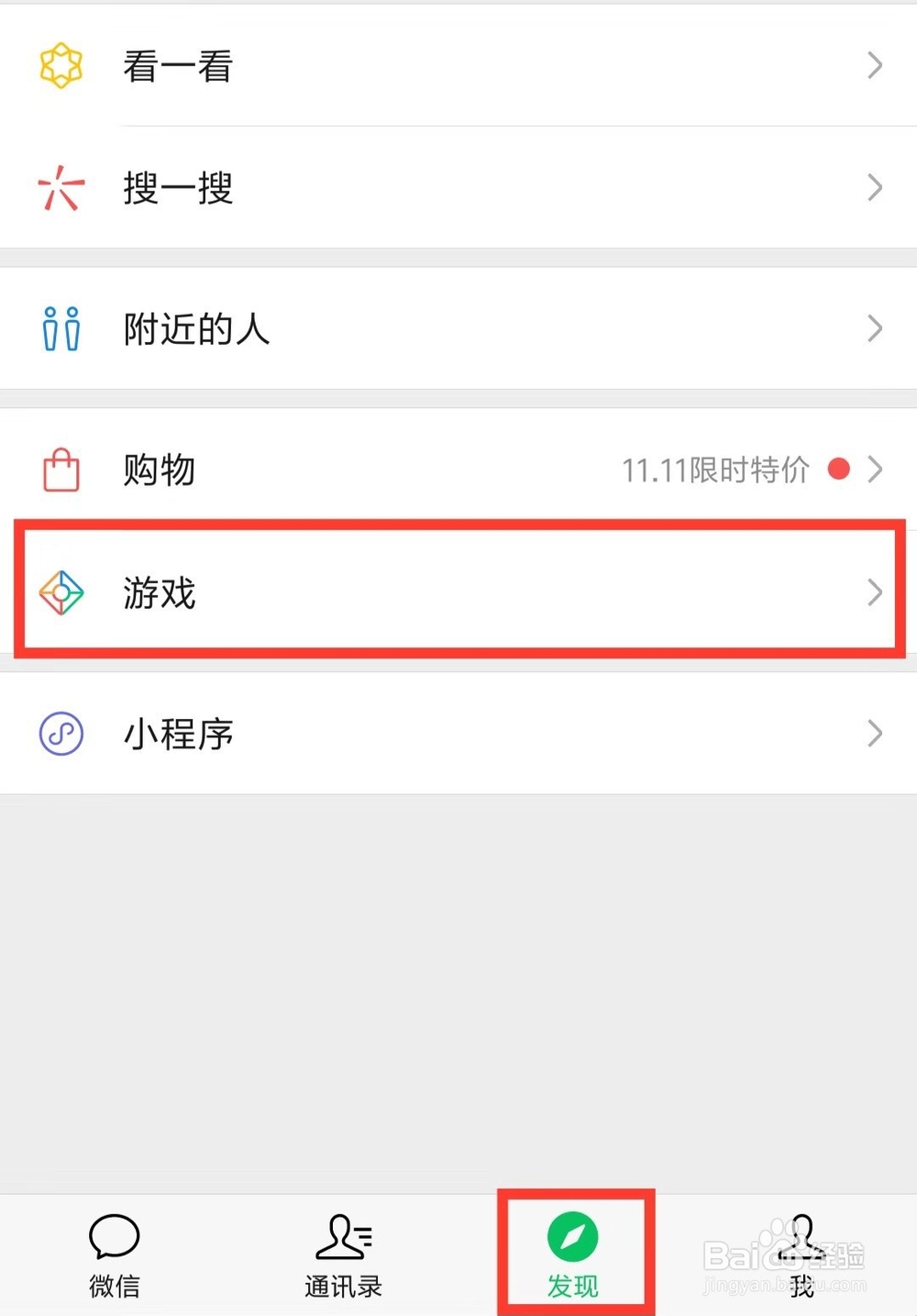The height and width of the screenshot is (1316, 917).
Task: Select the 游戏 (Games) diamond icon
Action: [x=60, y=593]
